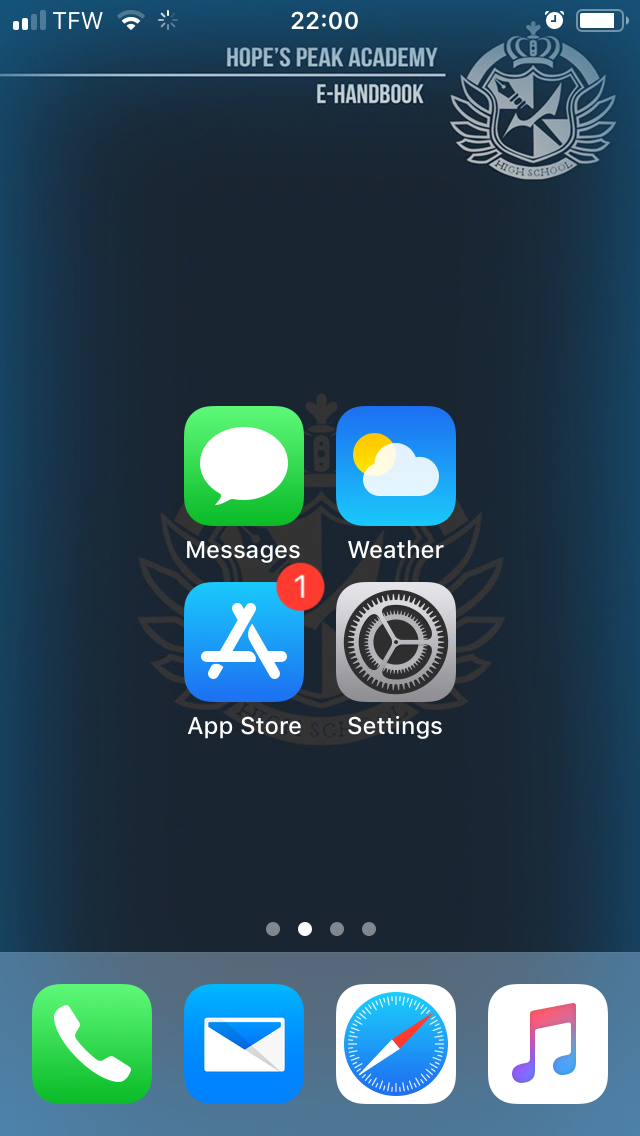Viewport: 640px width, 1136px height.
Task: Launch the Weather app
Action: pyautogui.click(x=396, y=466)
